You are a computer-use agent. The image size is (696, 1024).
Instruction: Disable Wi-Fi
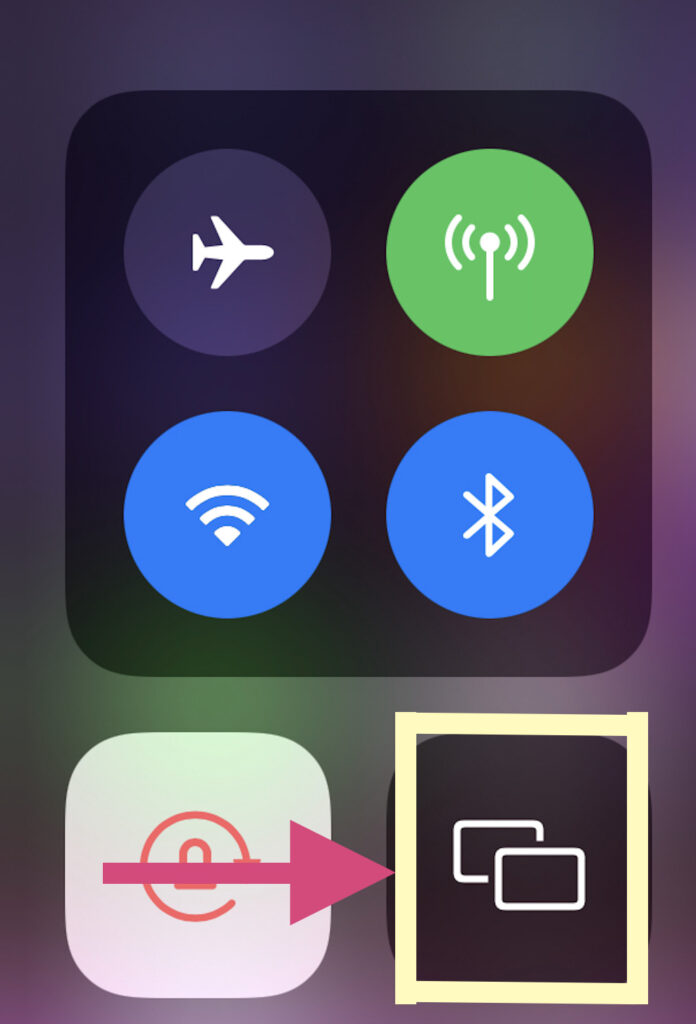pyautogui.click(x=227, y=514)
